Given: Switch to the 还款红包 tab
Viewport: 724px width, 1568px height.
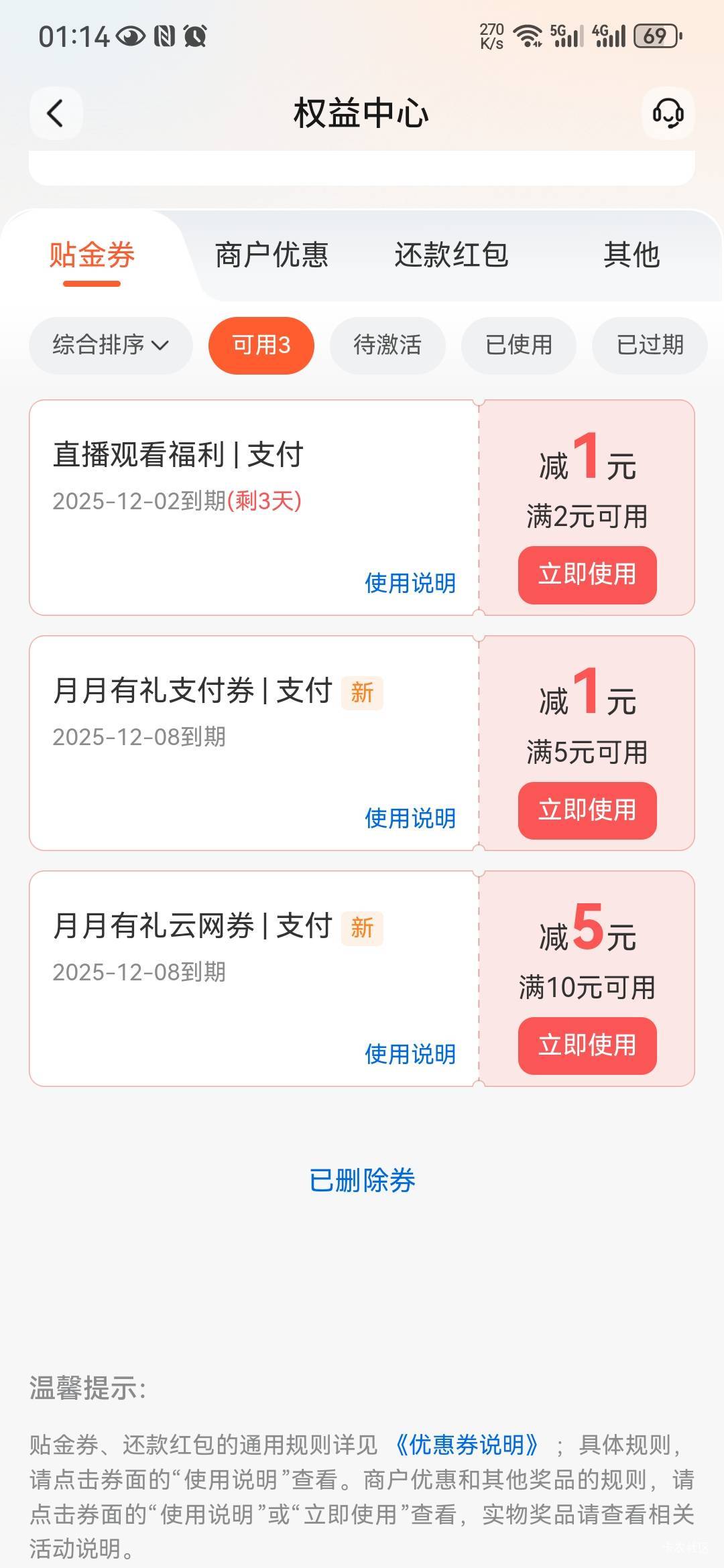Looking at the screenshot, I should (451, 255).
